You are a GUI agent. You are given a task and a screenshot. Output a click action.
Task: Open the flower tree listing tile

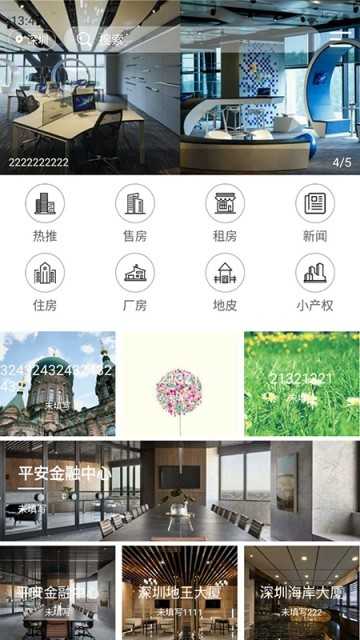180,384
